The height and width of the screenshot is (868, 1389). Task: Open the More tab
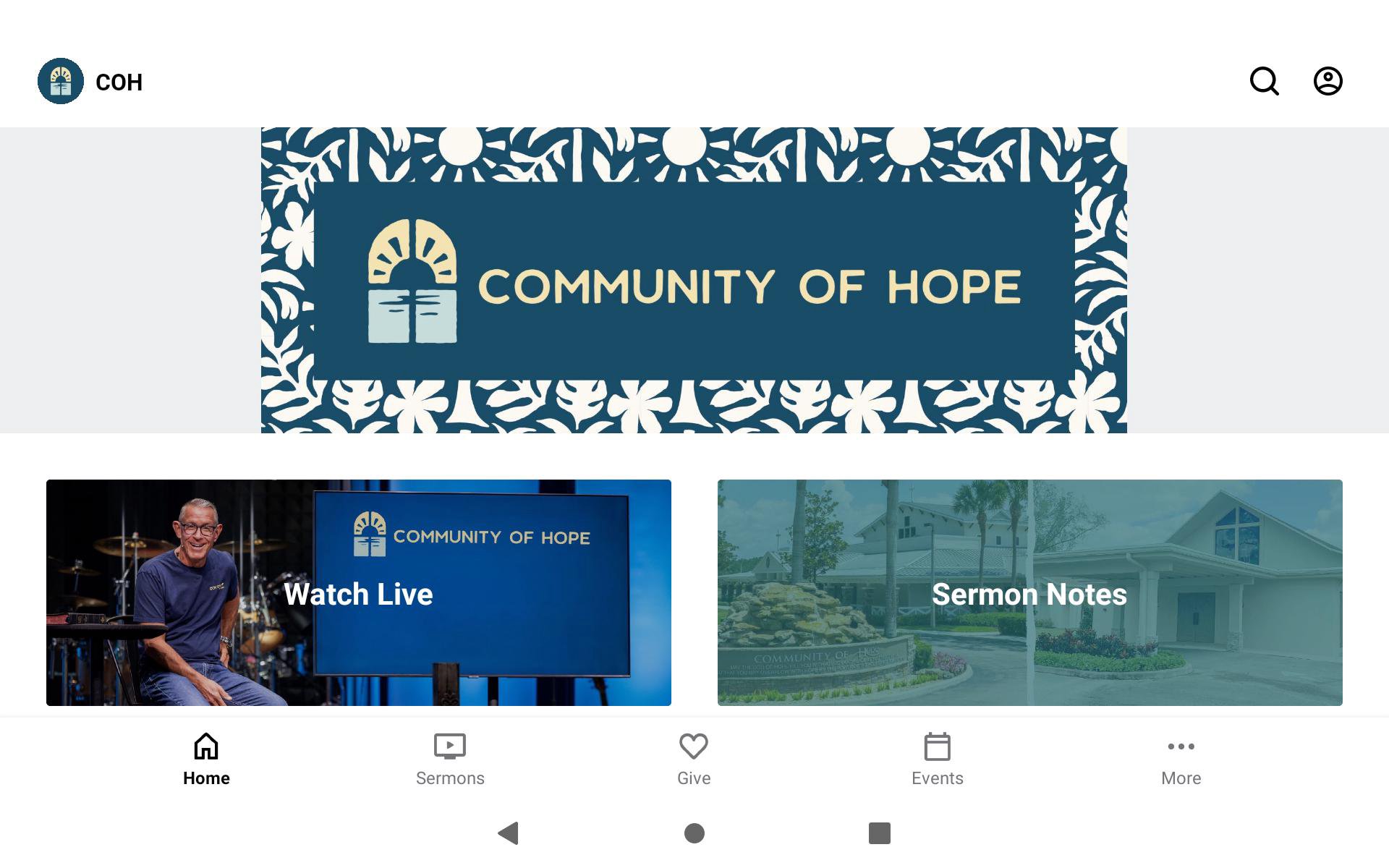tap(1181, 759)
